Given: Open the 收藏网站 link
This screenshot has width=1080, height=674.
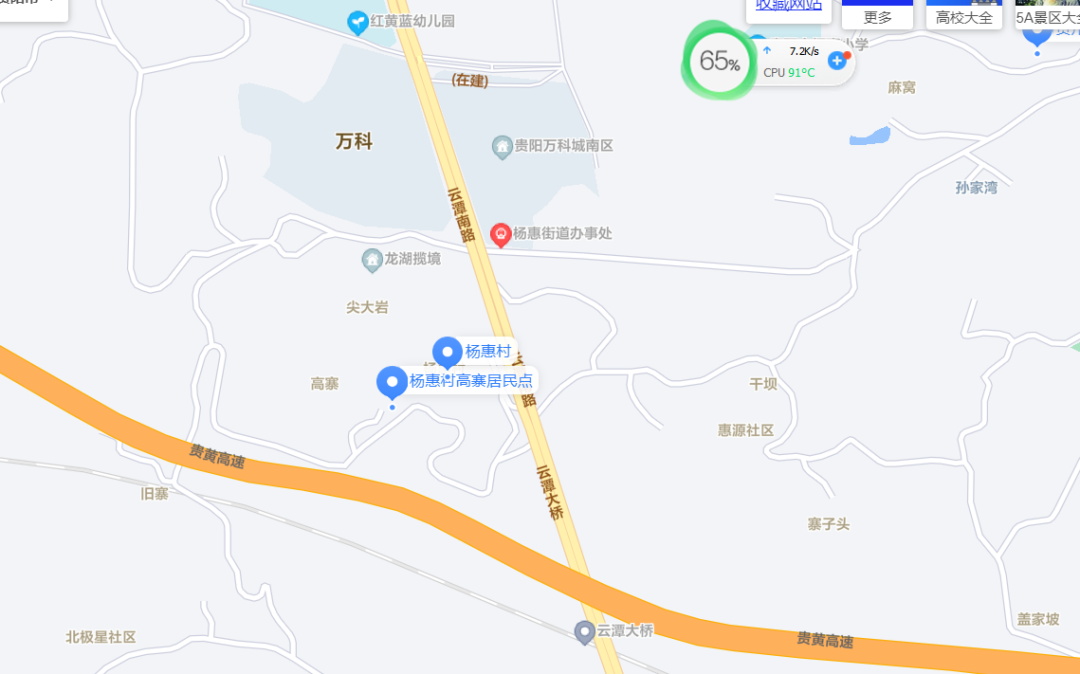Looking at the screenshot, I should click(789, 6).
